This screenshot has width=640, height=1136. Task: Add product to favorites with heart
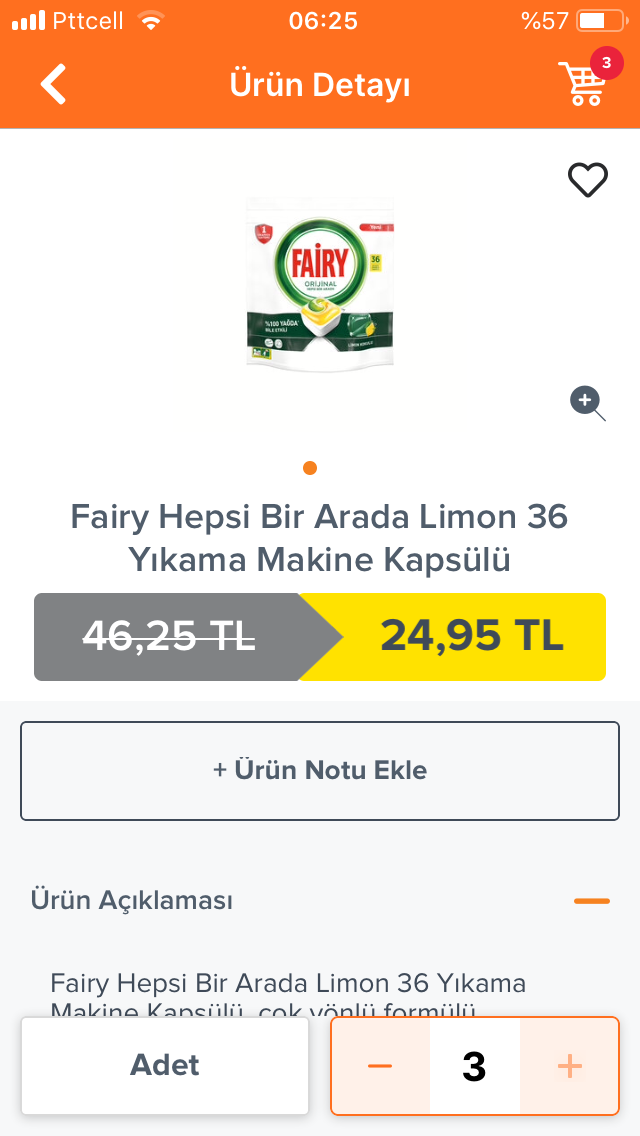(587, 180)
